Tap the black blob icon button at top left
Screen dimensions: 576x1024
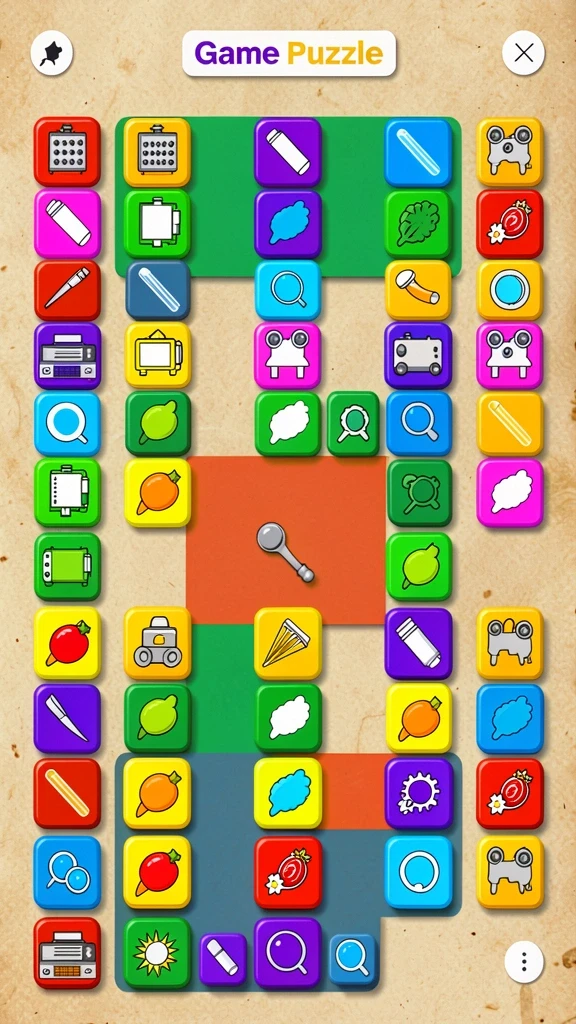click(52, 53)
